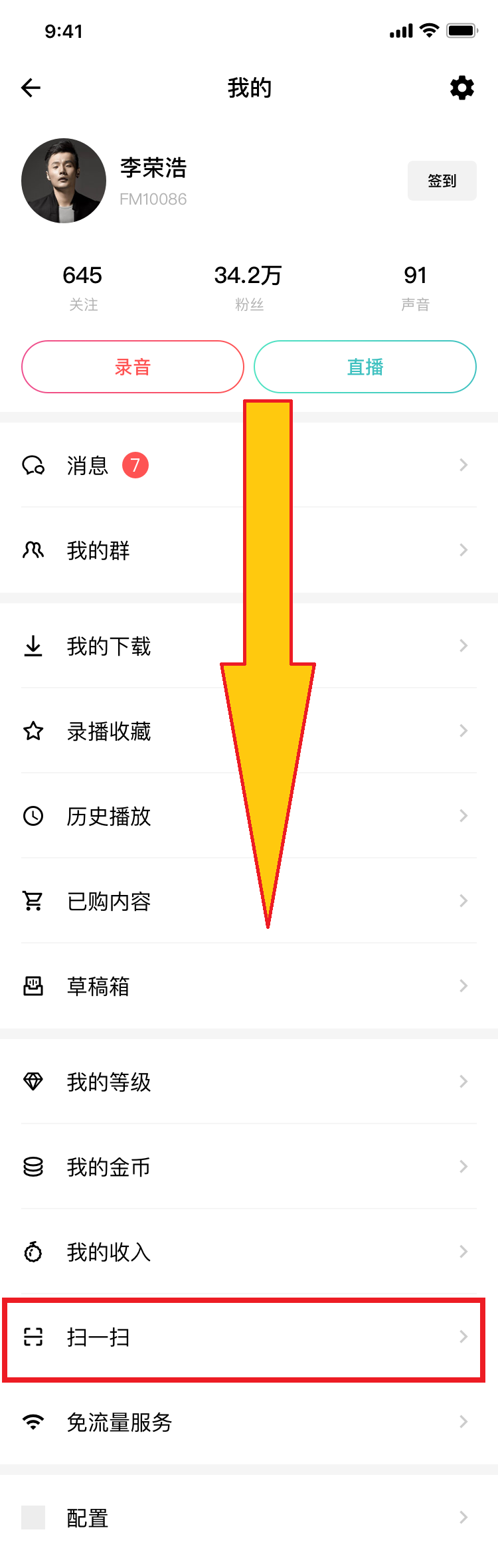
Task: Tap the profile avatar of 李荣浩
Action: 64,181
